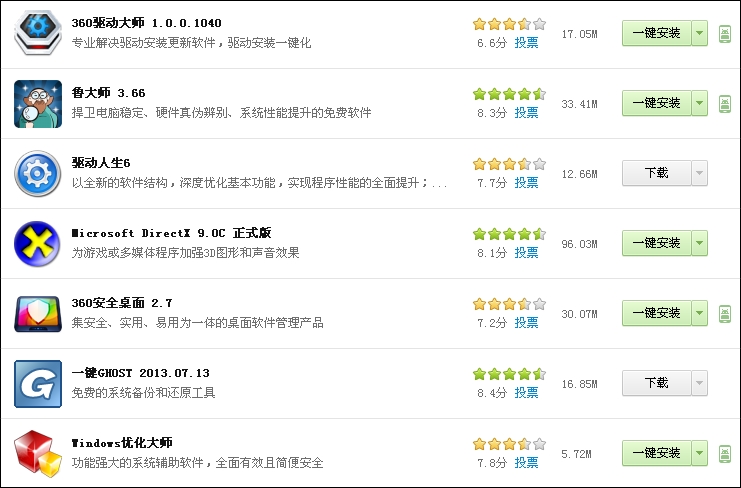The image size is (741, 488).
Task: Vote for 360安全桌面 rating
Action: coord(526,323)
